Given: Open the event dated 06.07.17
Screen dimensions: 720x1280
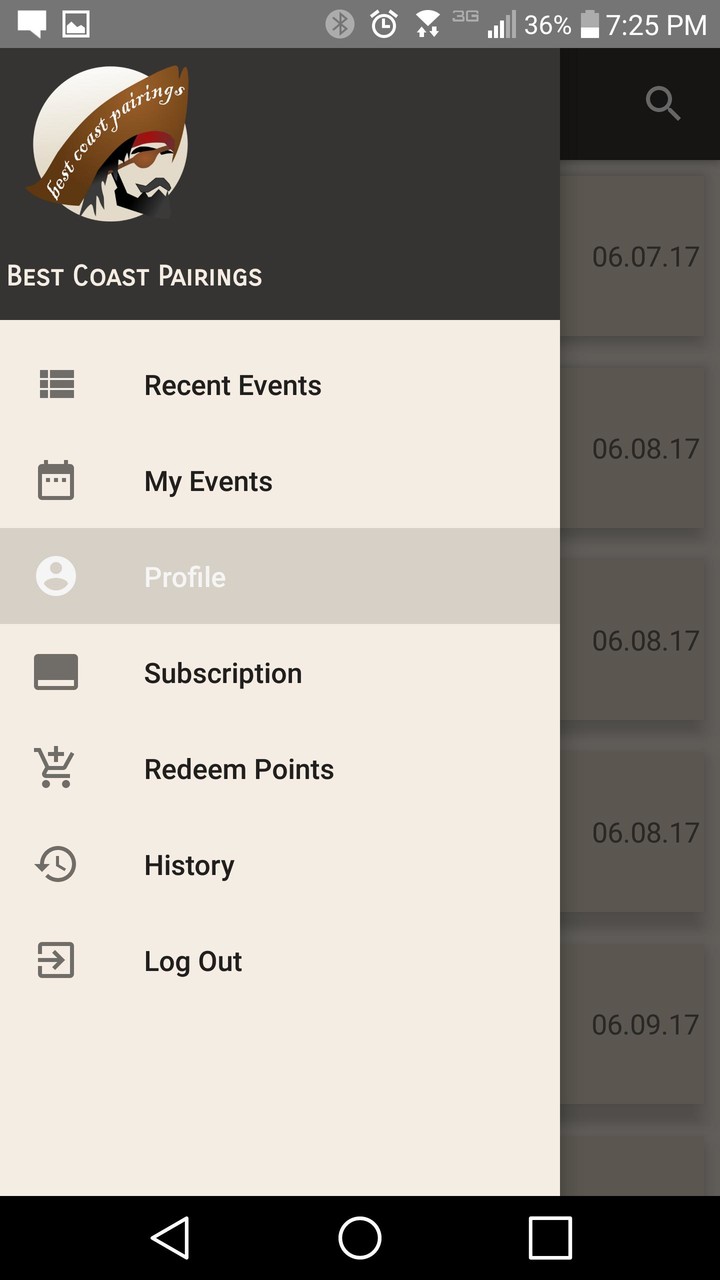Looking at the screenshot, I should tap(646, 257).
